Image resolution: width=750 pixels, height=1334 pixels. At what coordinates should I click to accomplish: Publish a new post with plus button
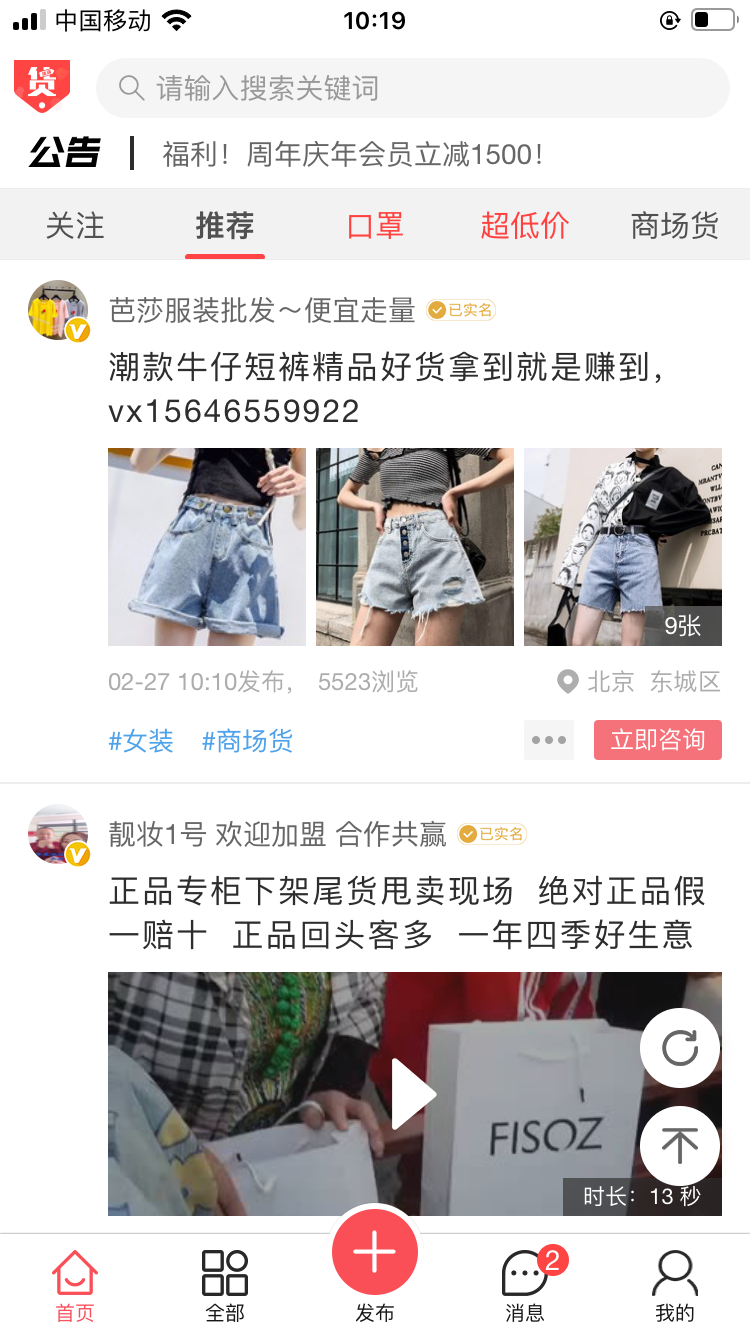coord(375,1254)
